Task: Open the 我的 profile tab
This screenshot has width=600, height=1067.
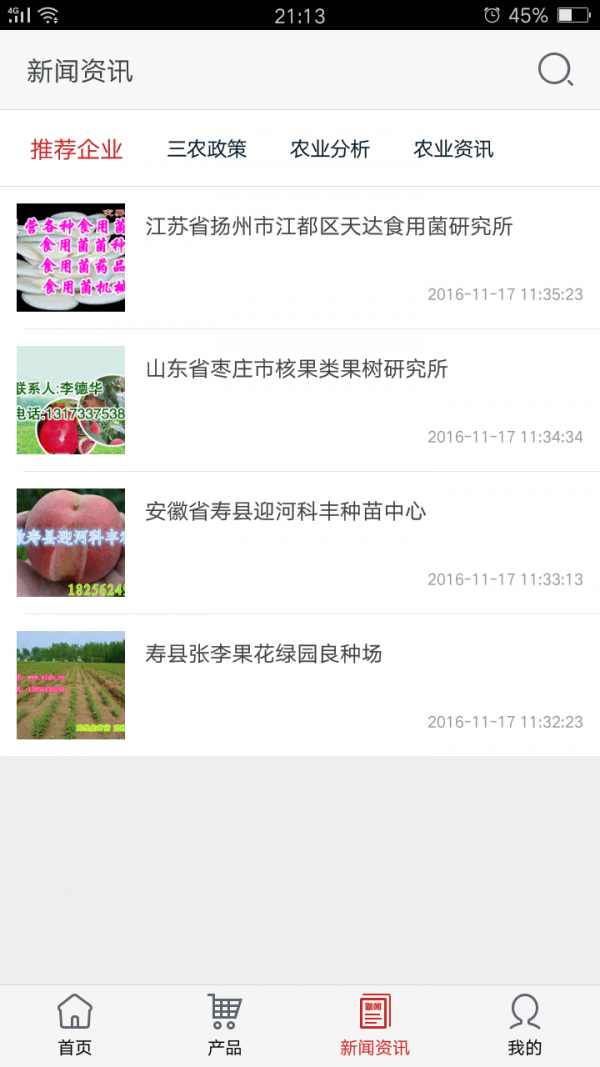Action: pyautogui.click(x=525, y=1025)
